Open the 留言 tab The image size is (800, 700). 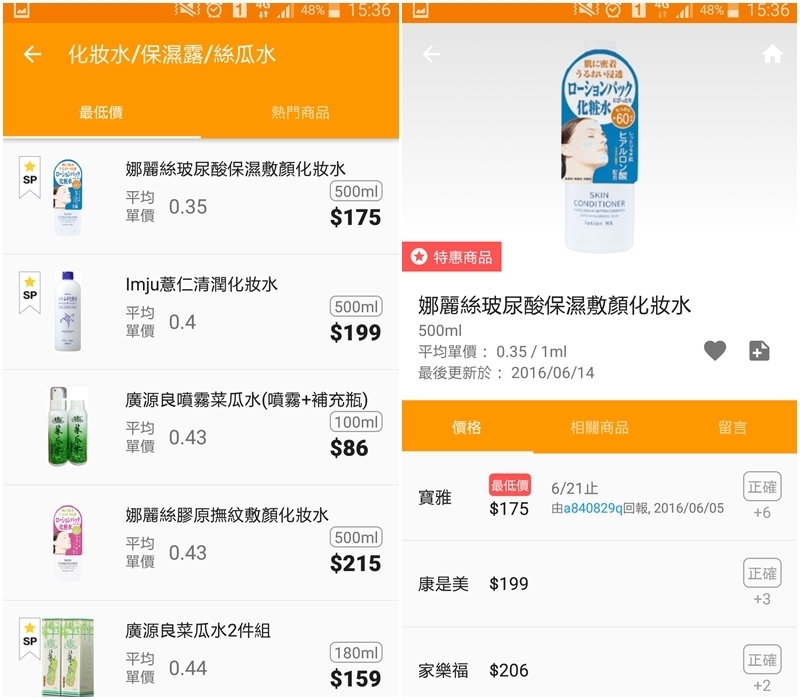click(732, 427)
